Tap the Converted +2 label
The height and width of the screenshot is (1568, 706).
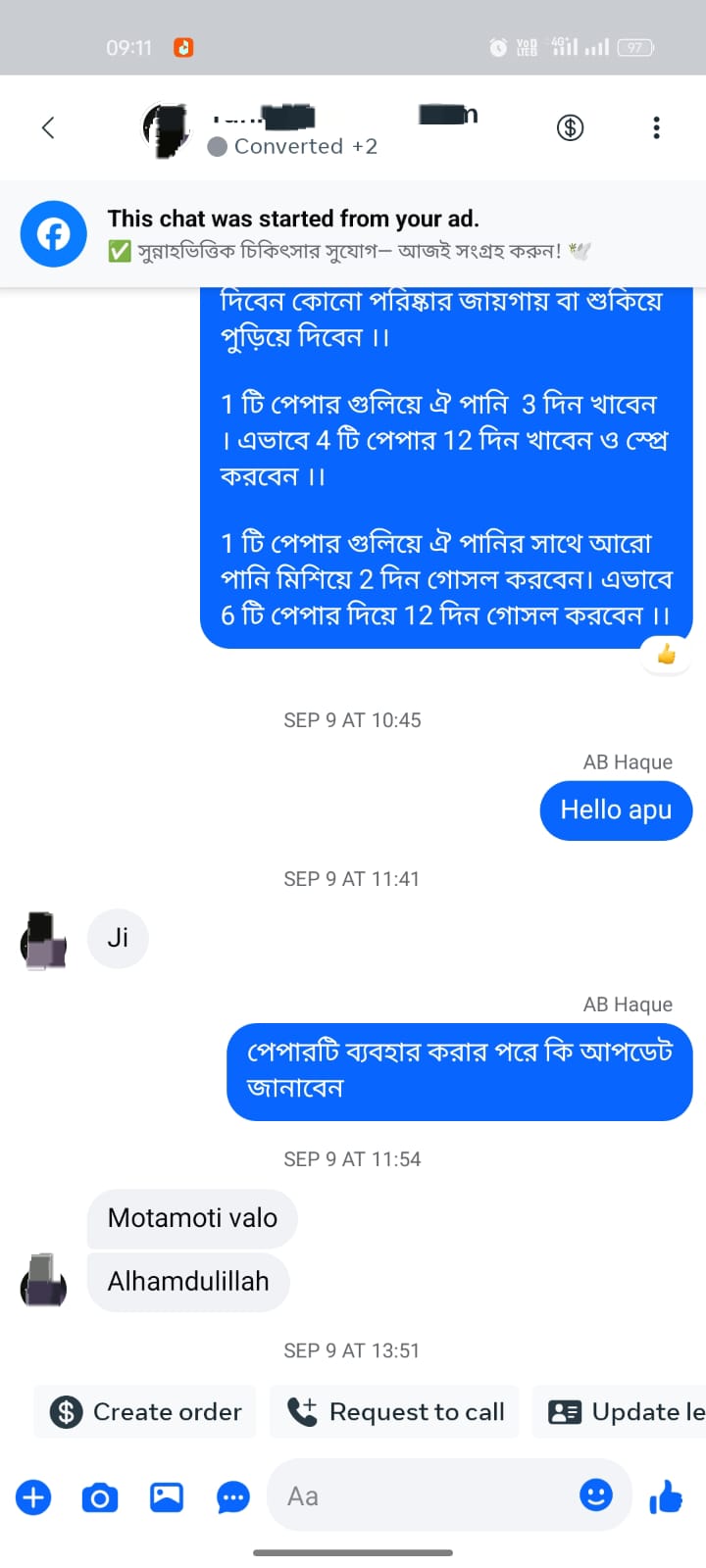click(293, 145)
